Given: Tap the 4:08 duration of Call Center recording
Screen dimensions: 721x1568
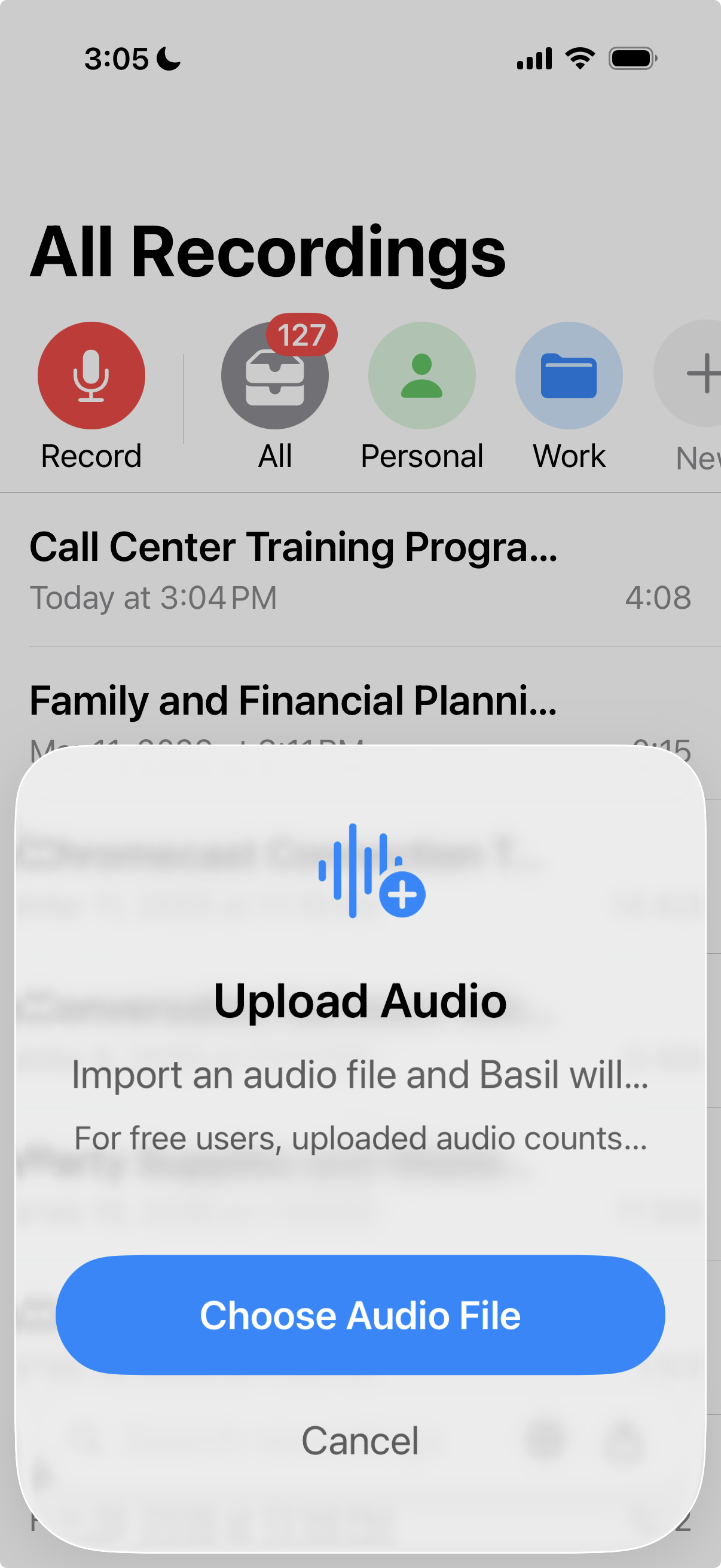Looking at the screenshot, I should 658,598.
